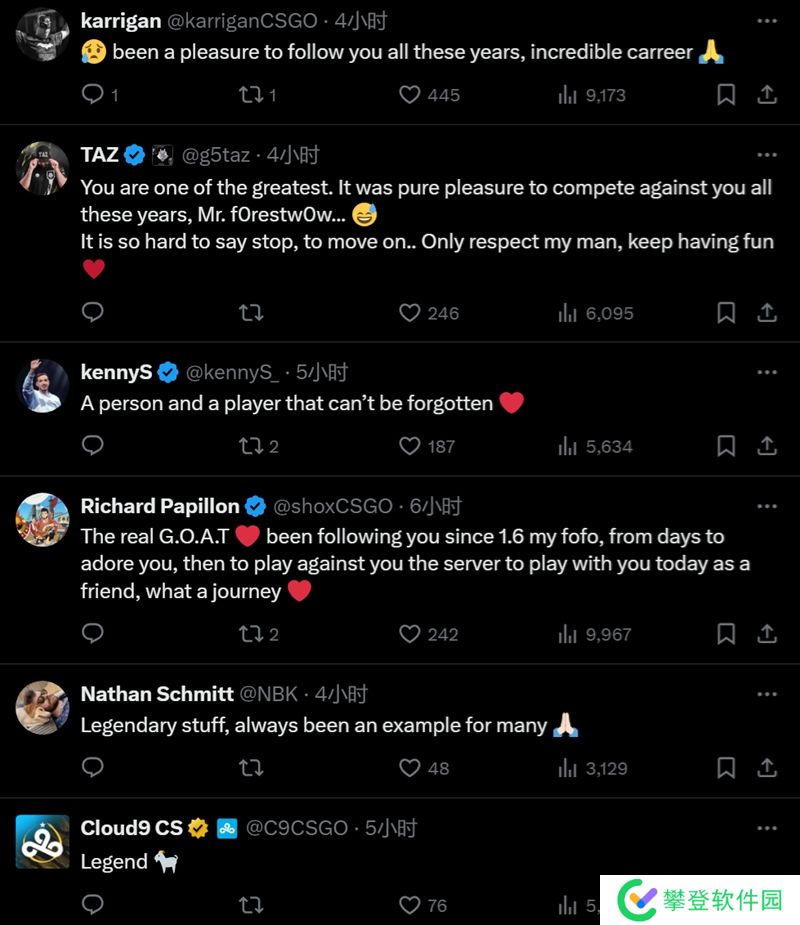
Task: Retweet Richard Papillon's post
Action: pos(250,634)
